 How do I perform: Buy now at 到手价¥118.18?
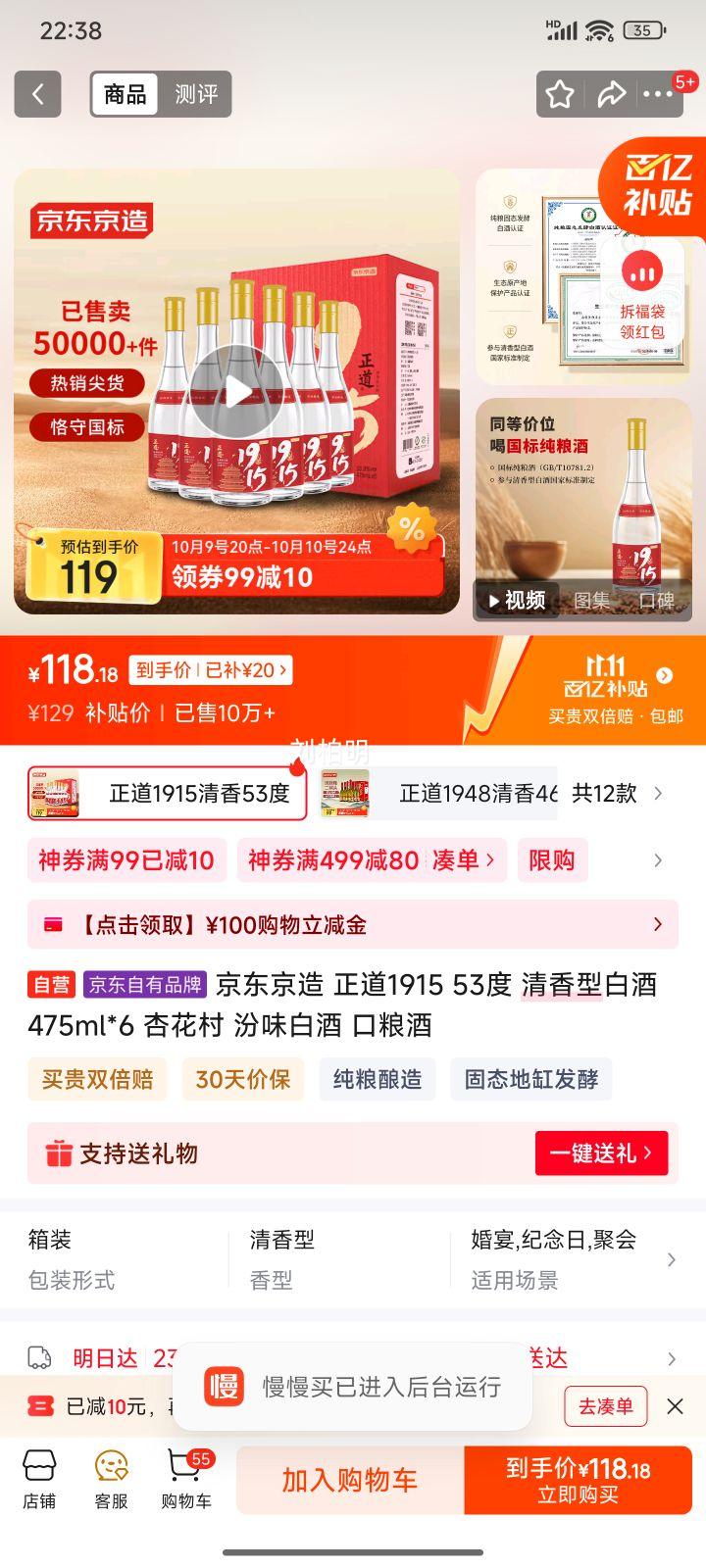click(578, 1480)
